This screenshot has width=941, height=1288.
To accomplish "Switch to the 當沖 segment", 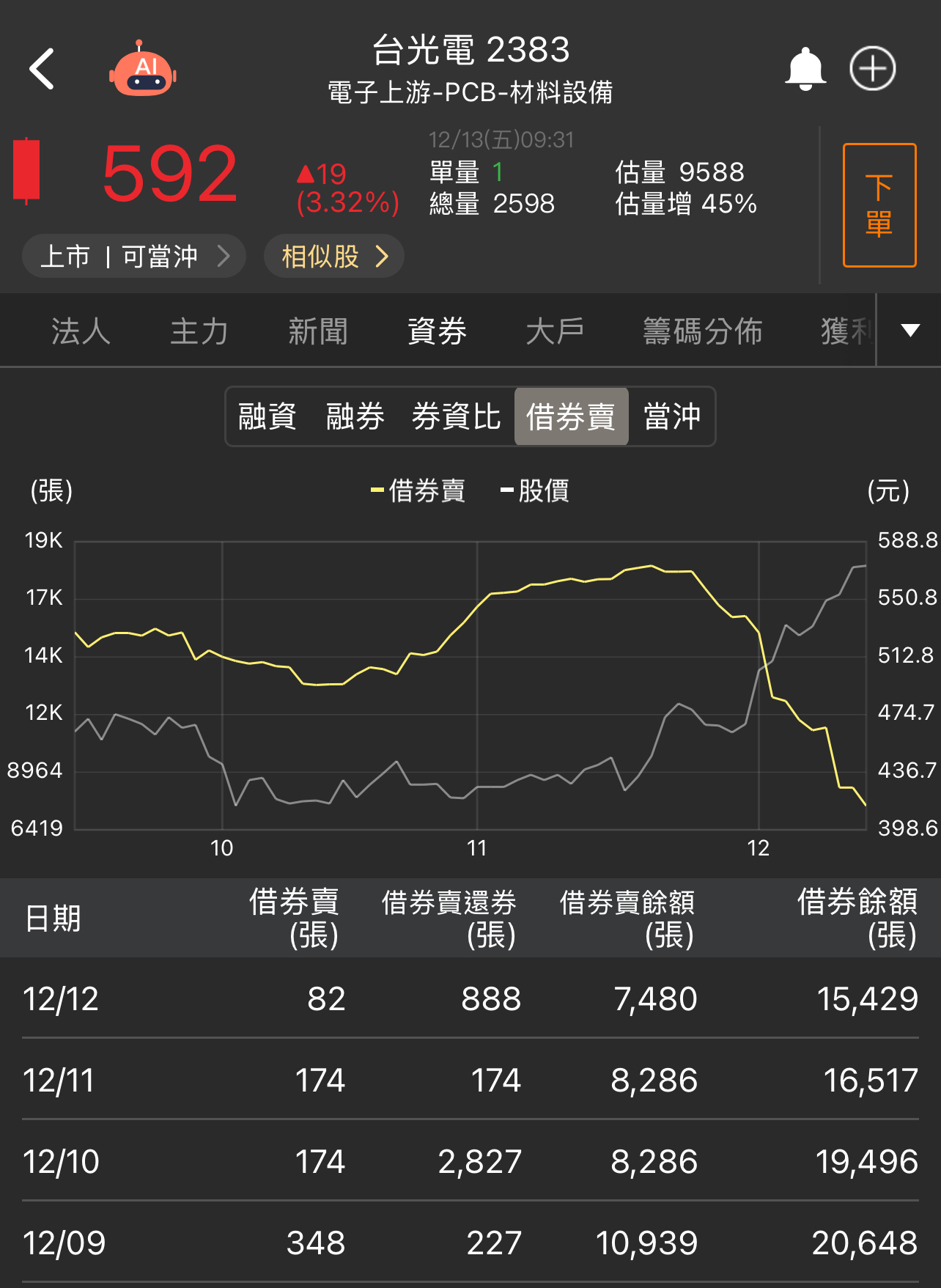I will (671, 416).
